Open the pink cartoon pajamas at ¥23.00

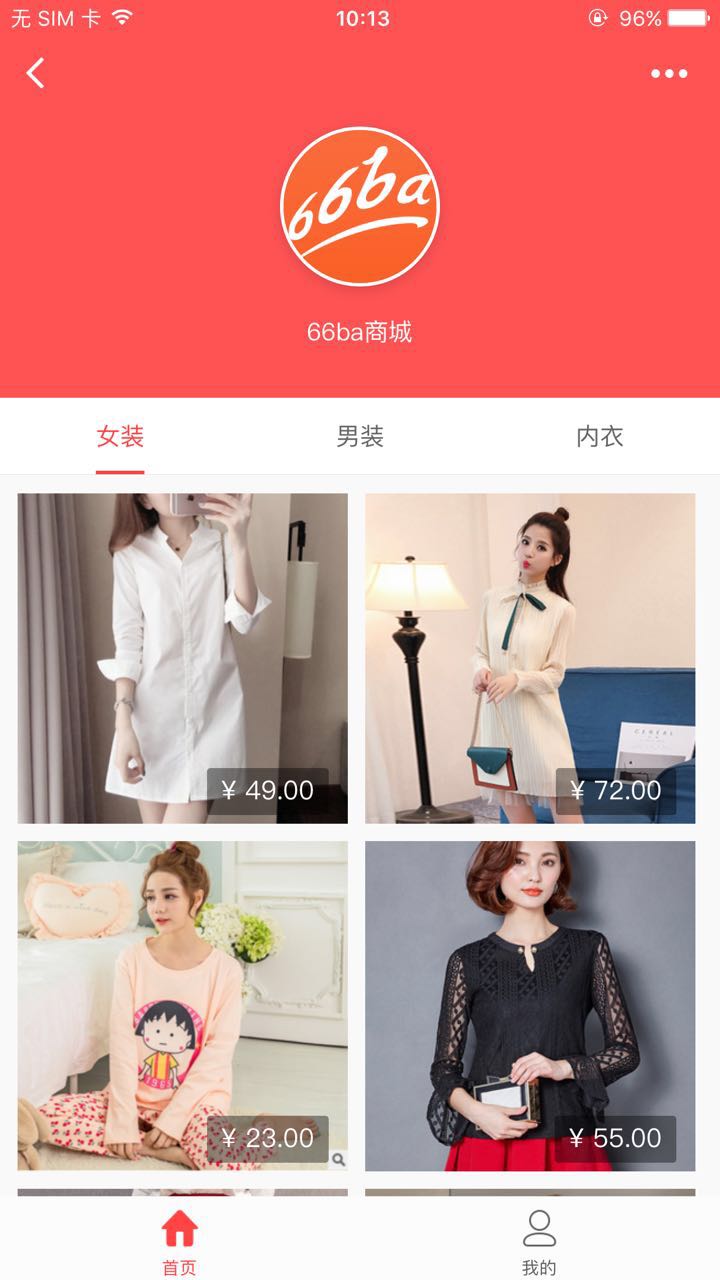coord(183,1005)
